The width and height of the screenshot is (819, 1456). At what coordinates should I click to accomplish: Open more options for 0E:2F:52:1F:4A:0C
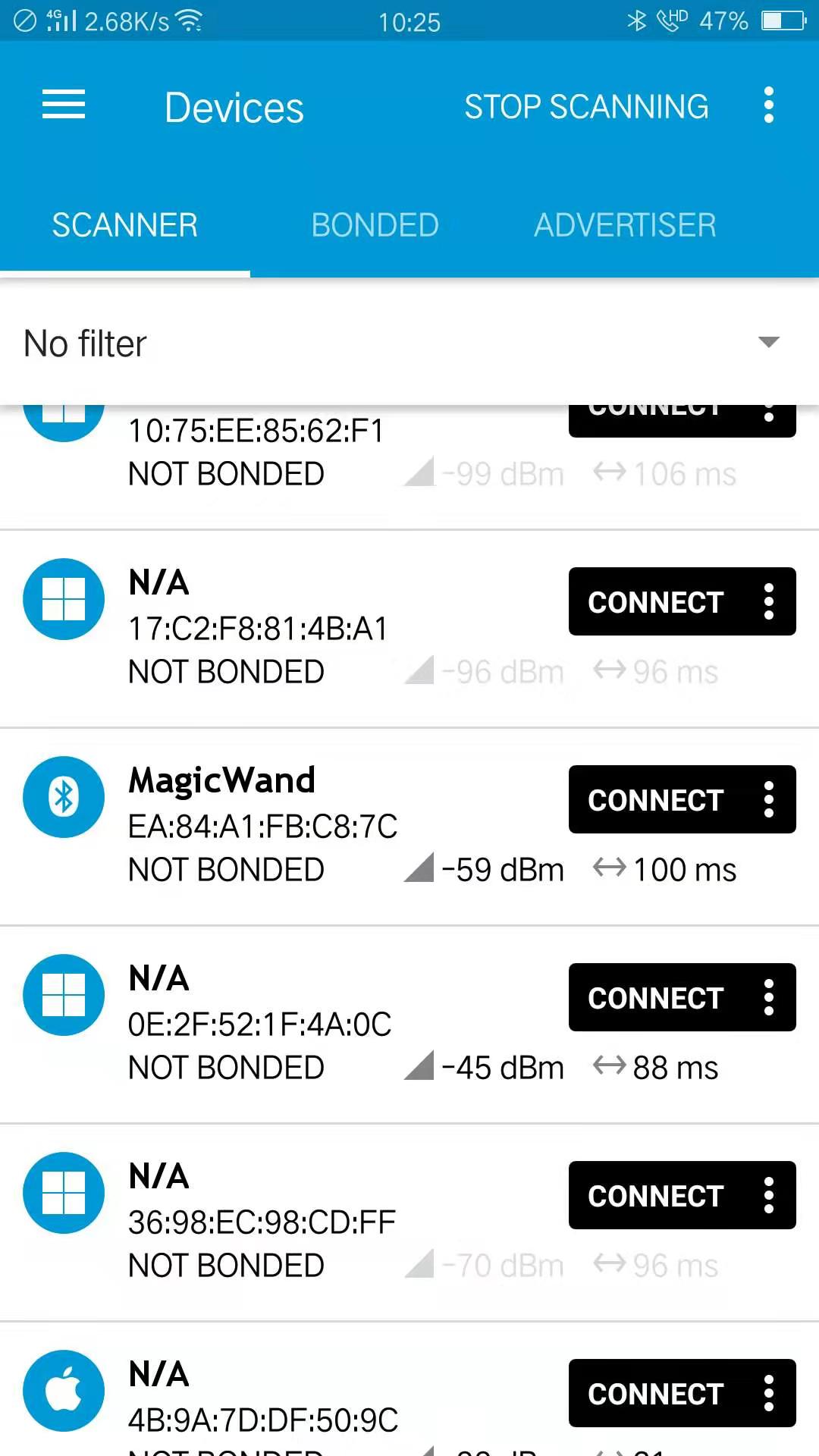pyautogui.click(x=768, y=998)
